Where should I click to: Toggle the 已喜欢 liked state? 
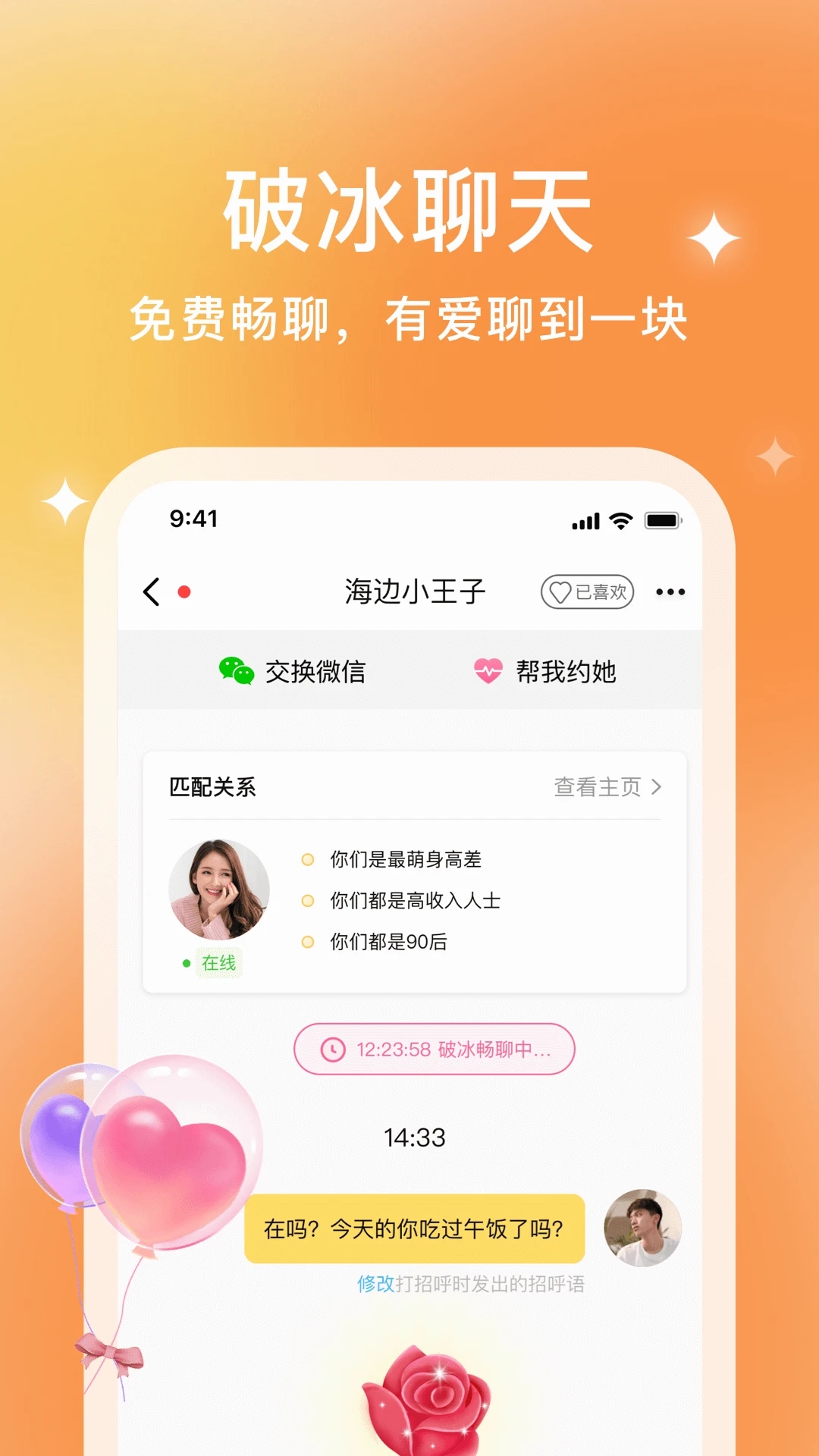(588, 592)
